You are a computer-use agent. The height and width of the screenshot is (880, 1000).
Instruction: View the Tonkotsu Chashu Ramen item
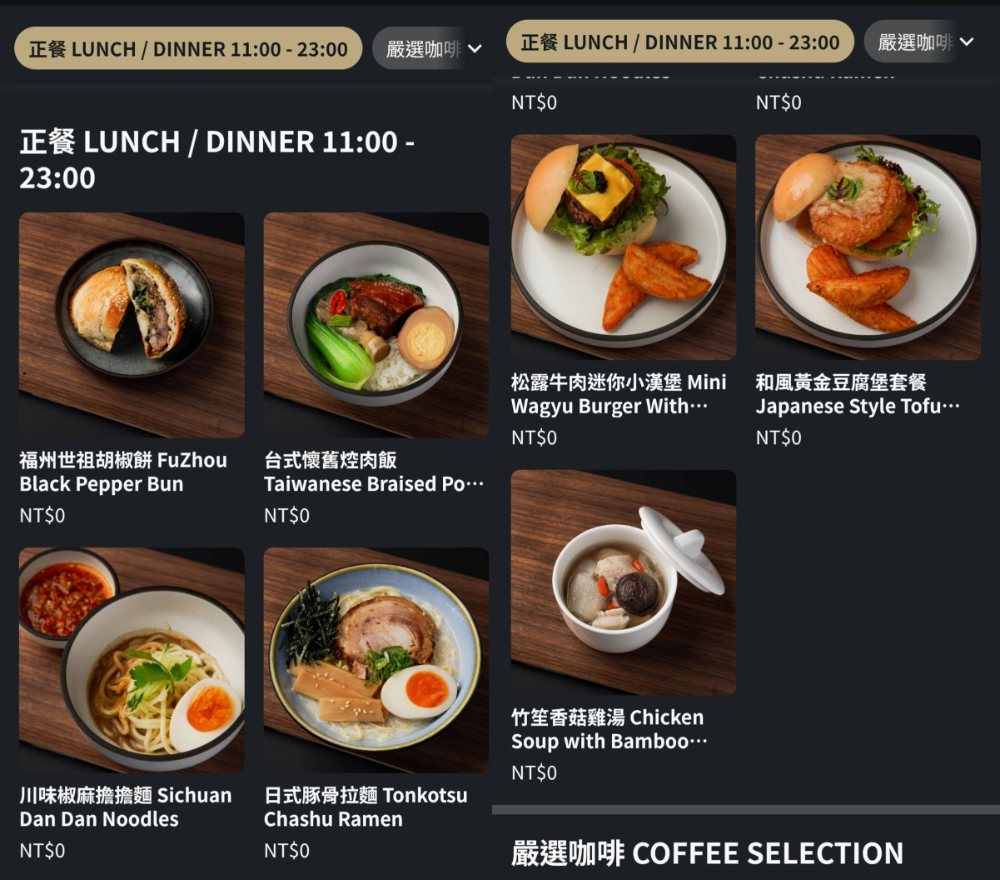point(376,660)
